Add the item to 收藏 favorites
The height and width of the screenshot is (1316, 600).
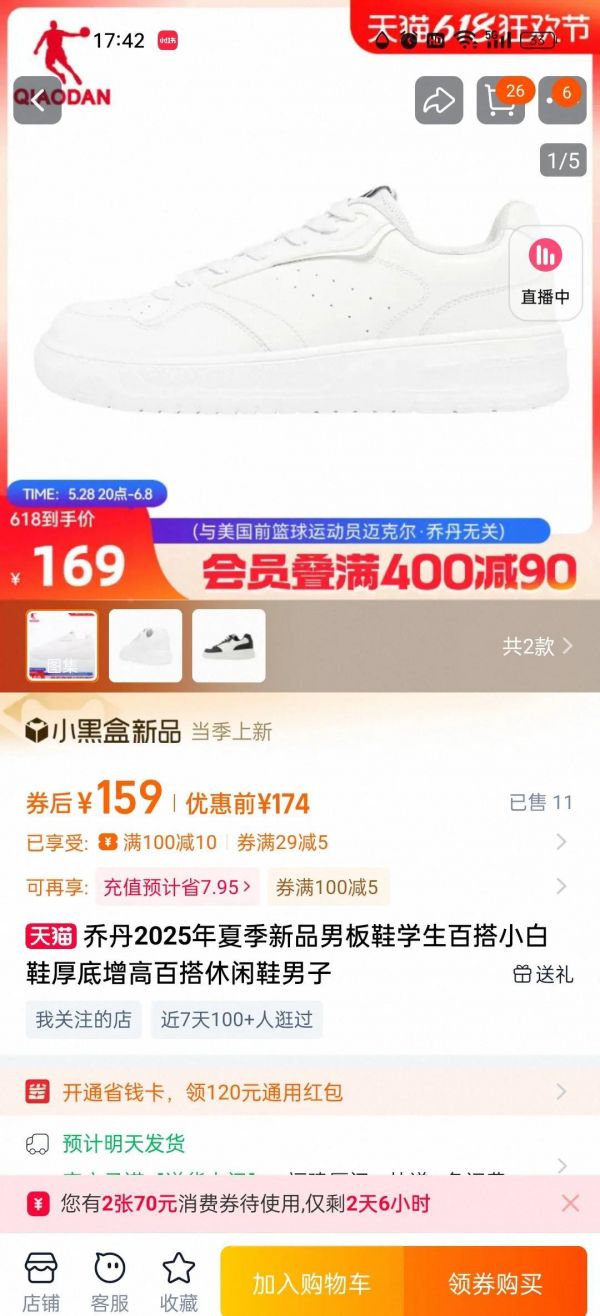pyautogui.click(x=179, y=1280)
